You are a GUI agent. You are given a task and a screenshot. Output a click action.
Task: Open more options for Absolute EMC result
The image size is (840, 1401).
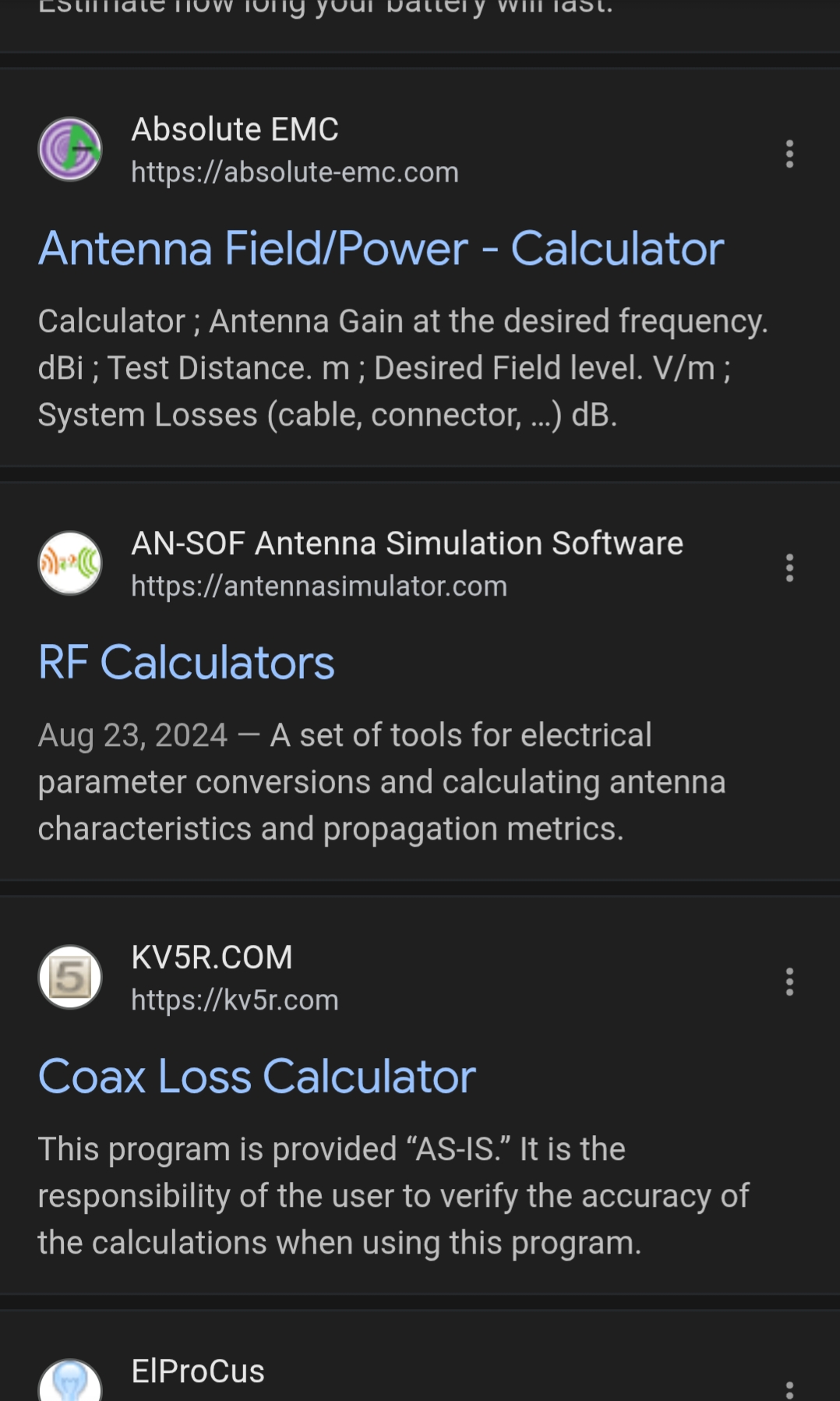point(789,154)
